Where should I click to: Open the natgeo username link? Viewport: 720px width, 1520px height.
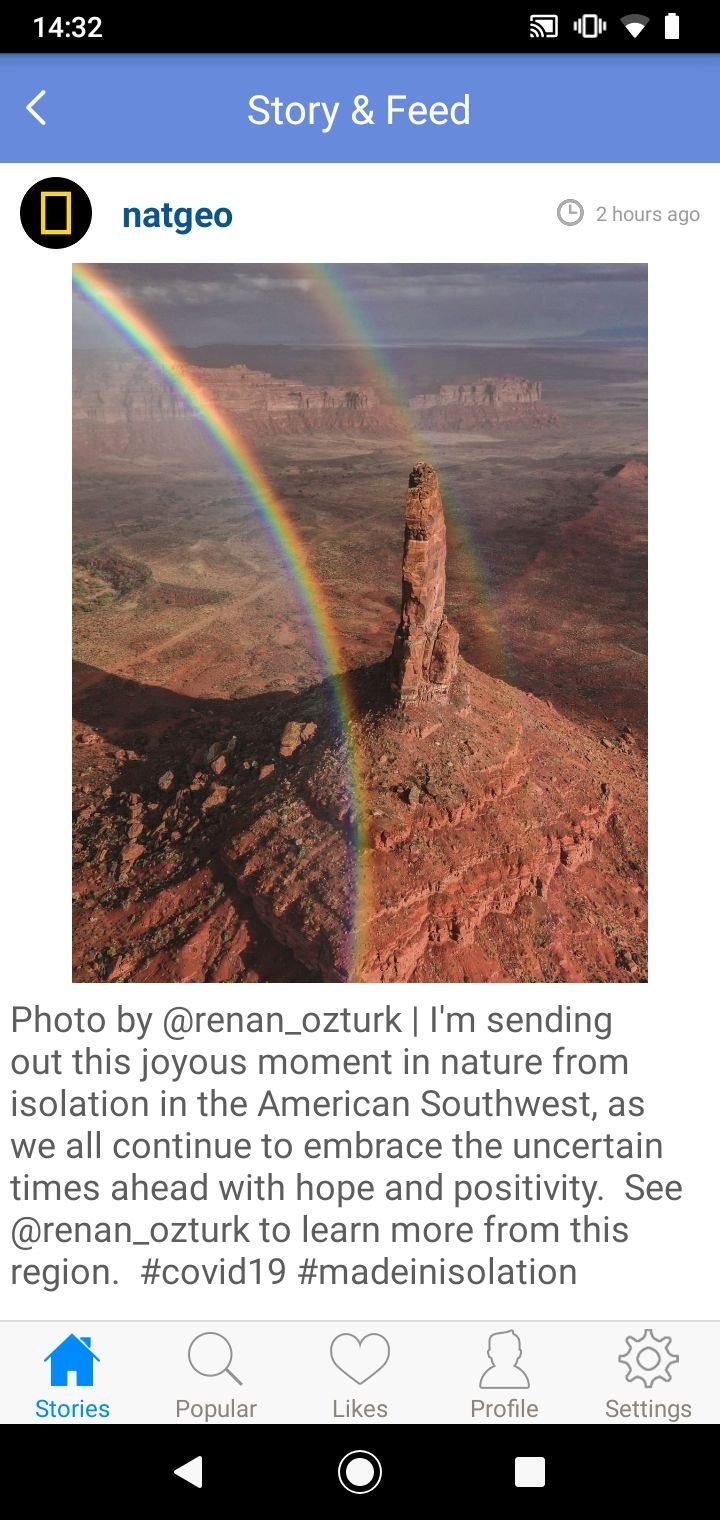[x=177, y=214]
